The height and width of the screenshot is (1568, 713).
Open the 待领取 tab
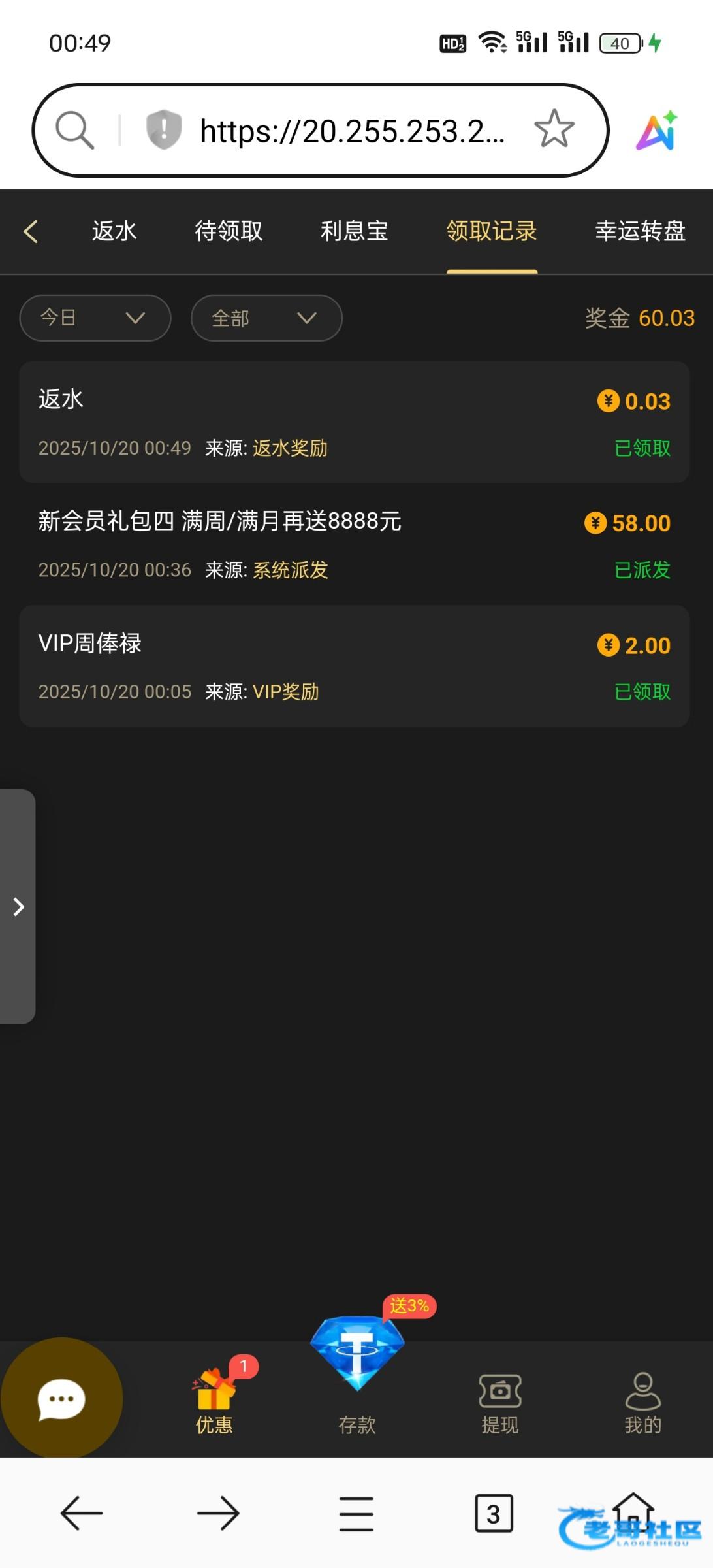[x=229, y=231]
